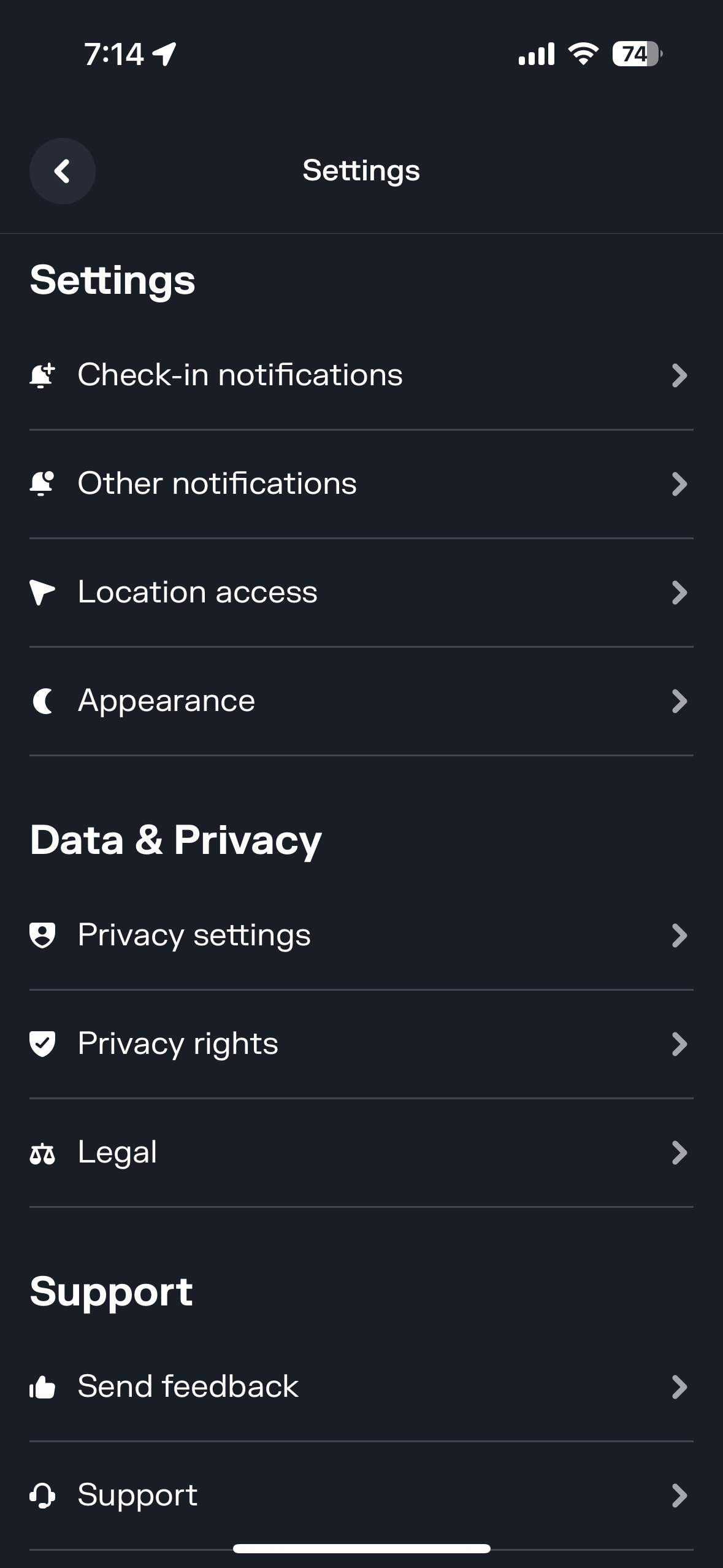Open the Privacy rights page

[x=362, y=1043]
